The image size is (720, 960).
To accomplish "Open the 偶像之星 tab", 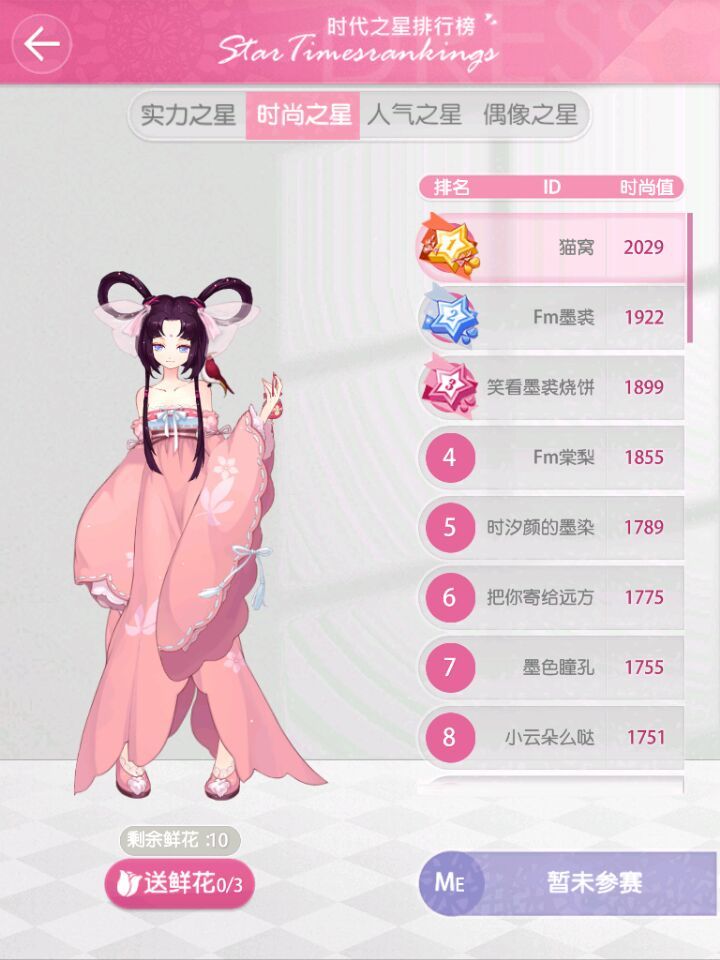I will point(530,115).
